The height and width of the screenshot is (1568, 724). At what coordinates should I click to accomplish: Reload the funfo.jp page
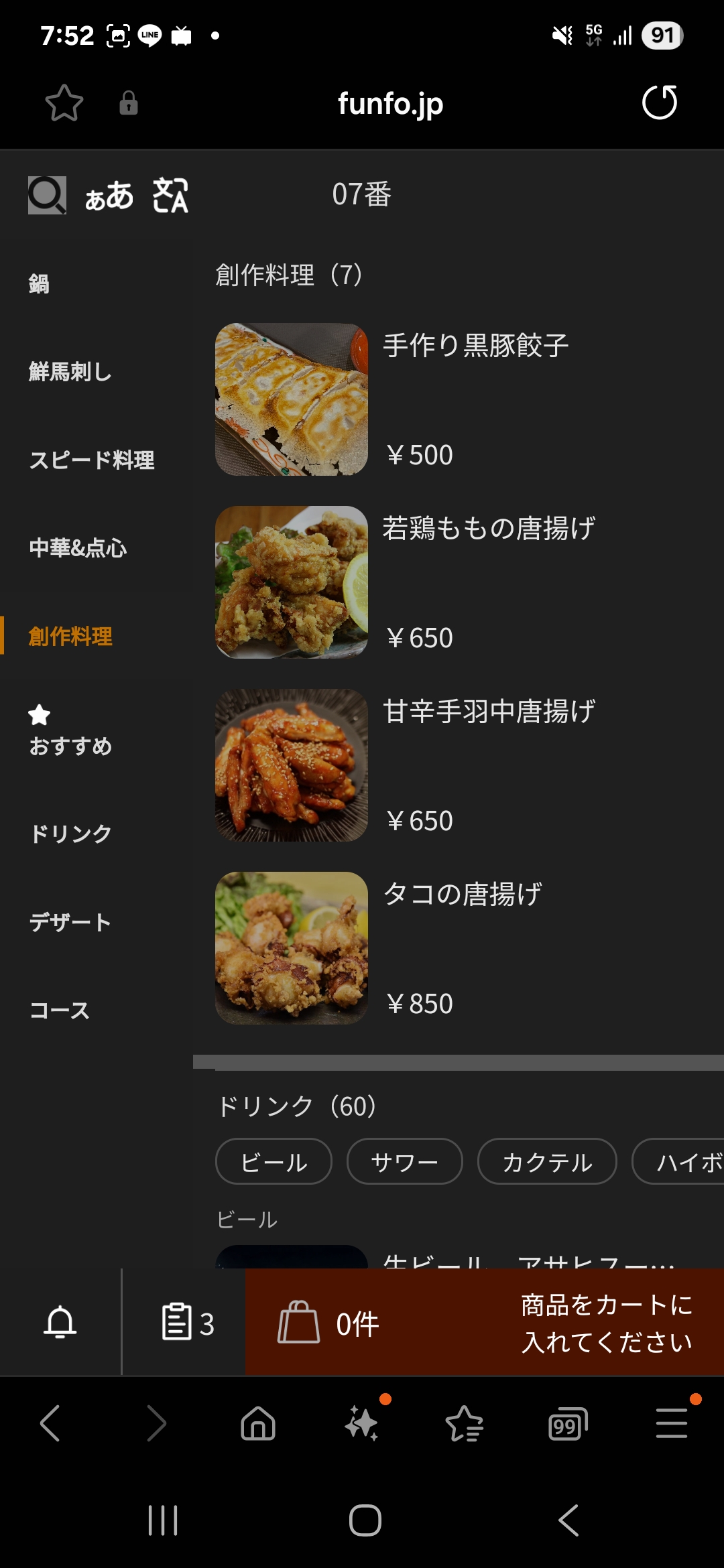660,103
